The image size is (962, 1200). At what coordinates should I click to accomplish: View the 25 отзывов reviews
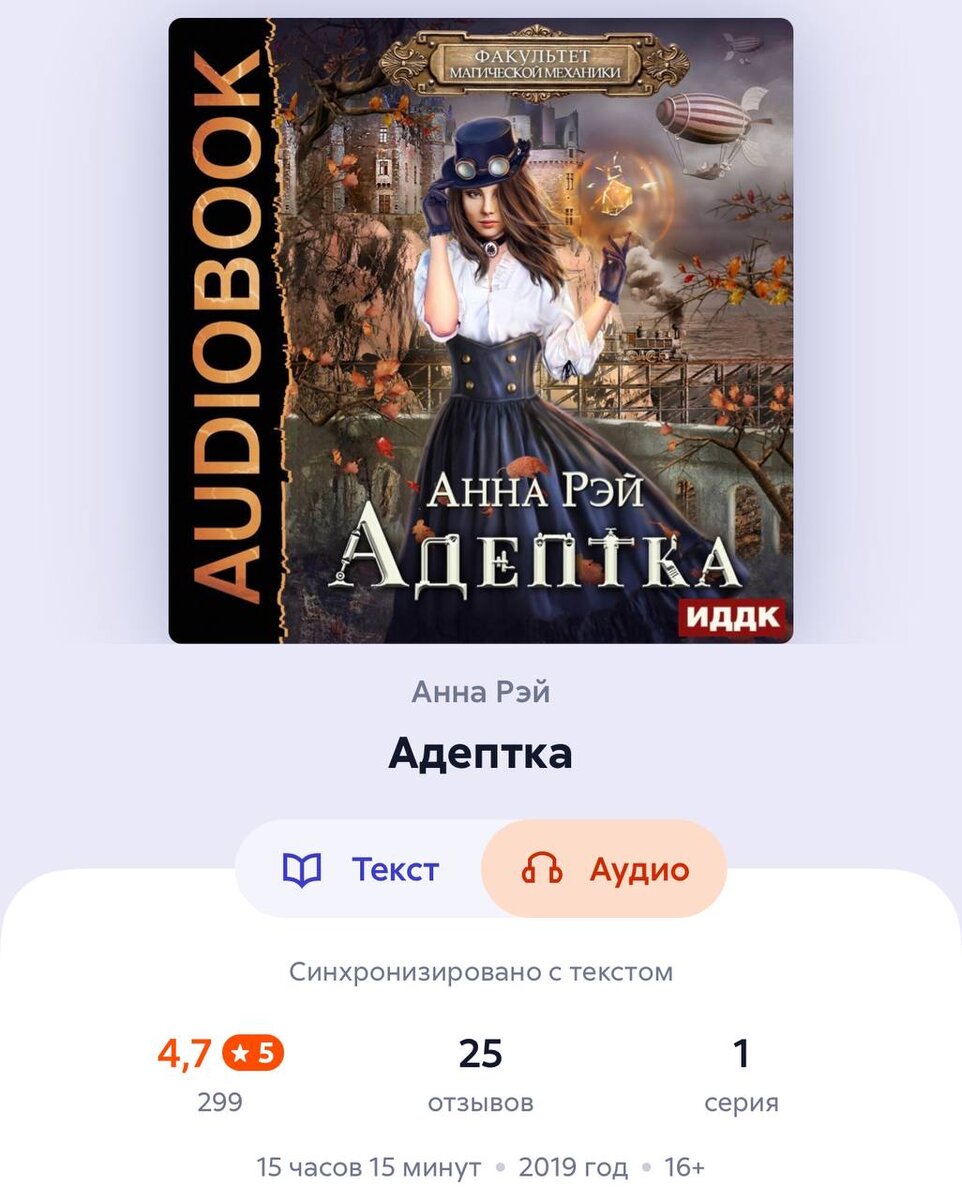tap(480, 1074)
